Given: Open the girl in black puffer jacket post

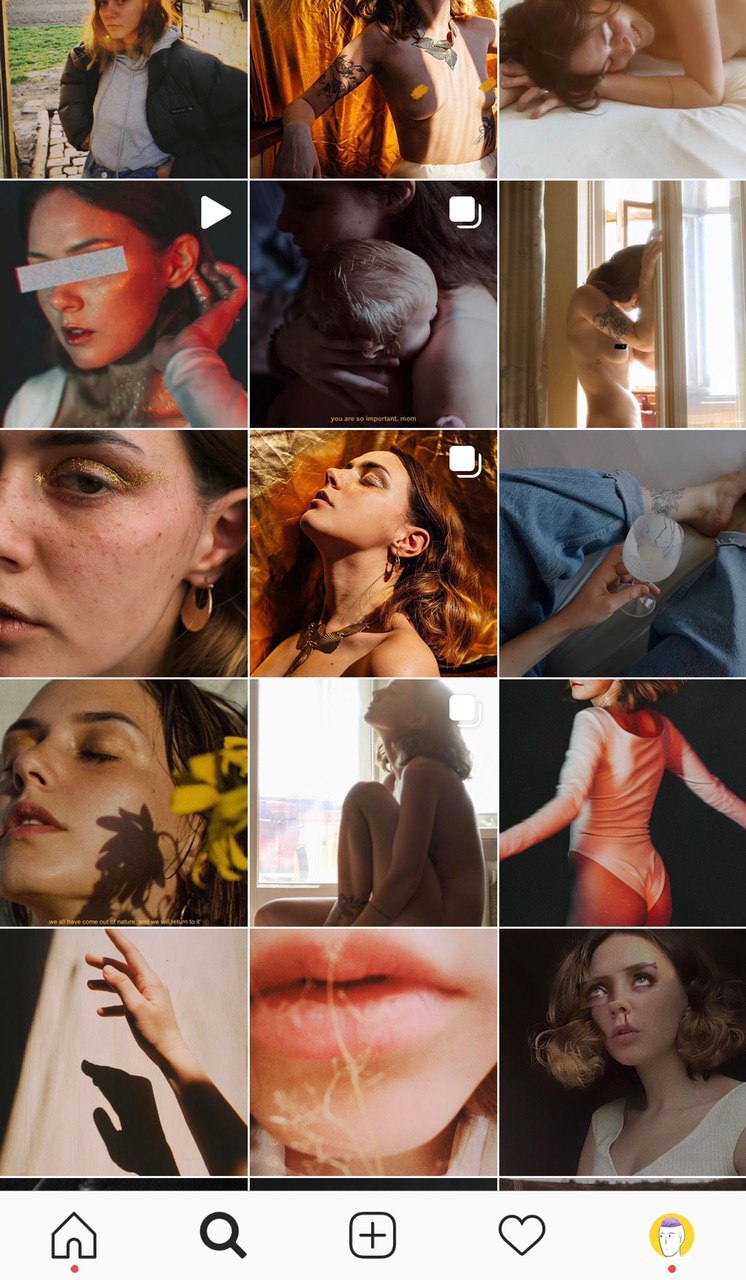Looking at the screenshot, I should click(x=123, y=88).
